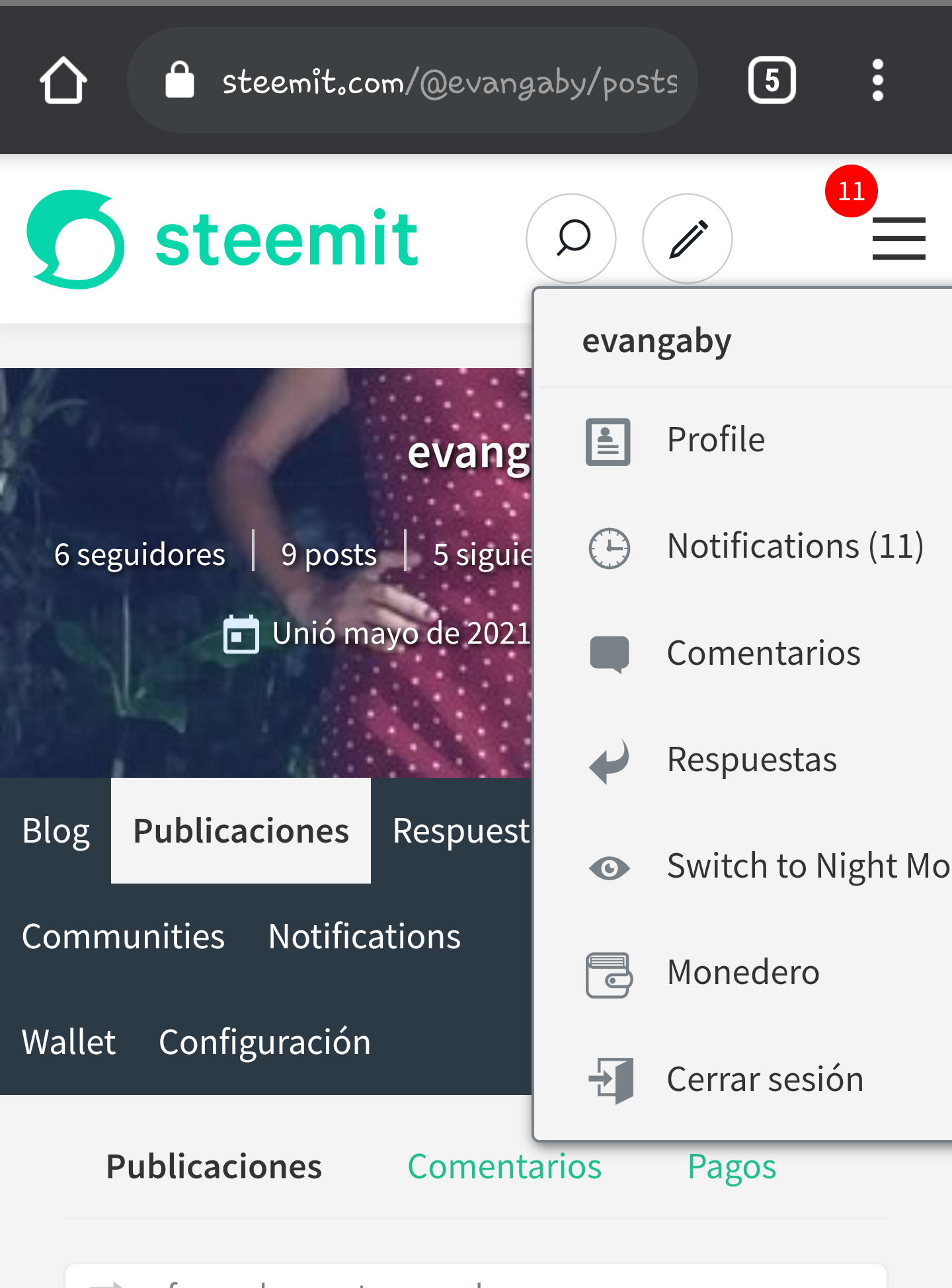This screenshot has width=952, height=1288.
Task: Go to the Notifications profile tab
Action: (364, 936)
